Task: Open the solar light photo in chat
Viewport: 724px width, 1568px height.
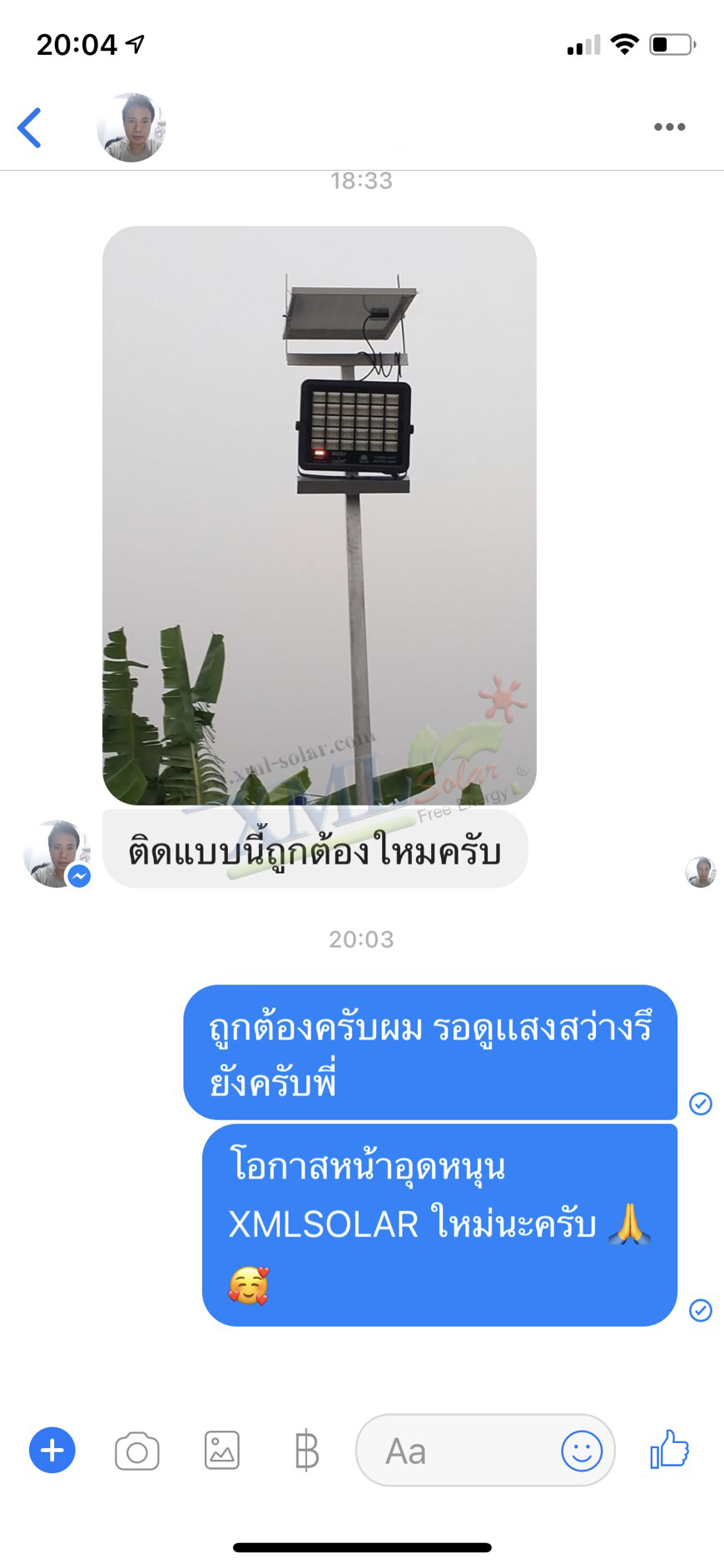Action: coord(319,514)
